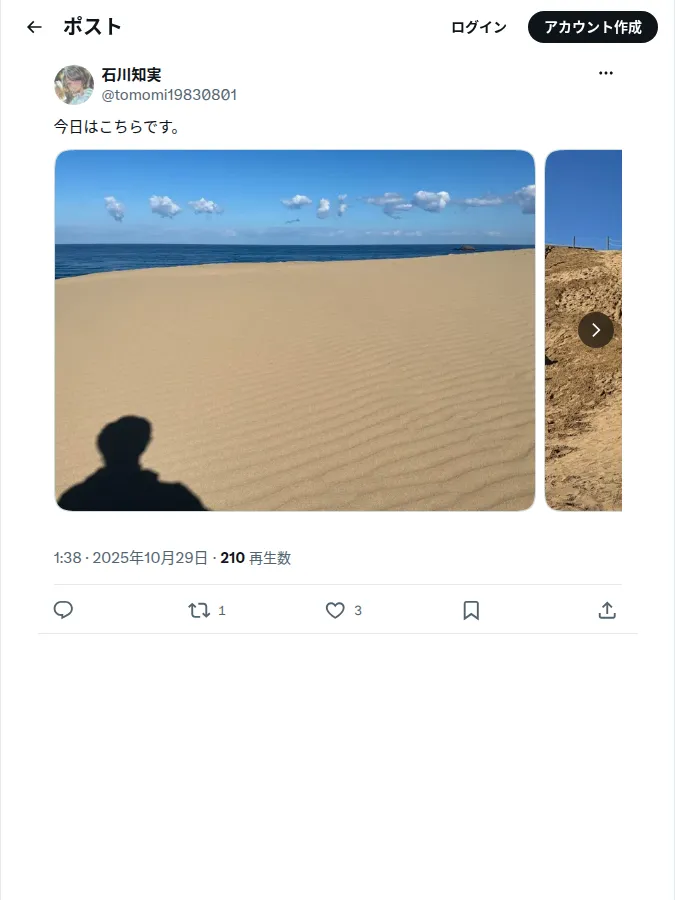Open 石川知実's profile avatar
This screenshot has height=900, width=675.
pyautogui.click(x=74, y=84)
